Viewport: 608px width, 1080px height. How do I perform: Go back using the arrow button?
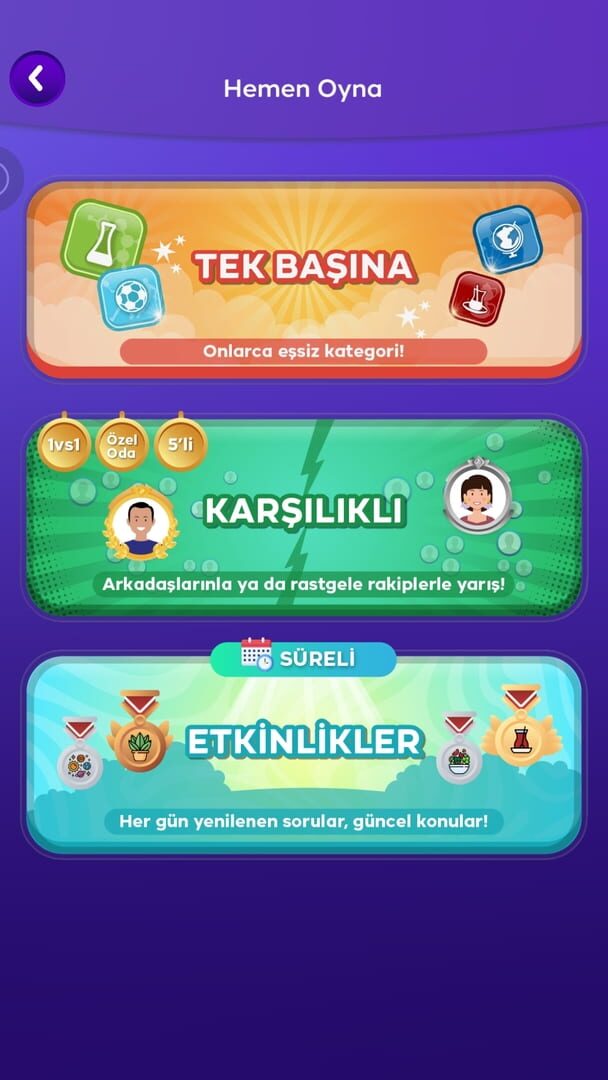pyautogui.click(x=37, y=78)
